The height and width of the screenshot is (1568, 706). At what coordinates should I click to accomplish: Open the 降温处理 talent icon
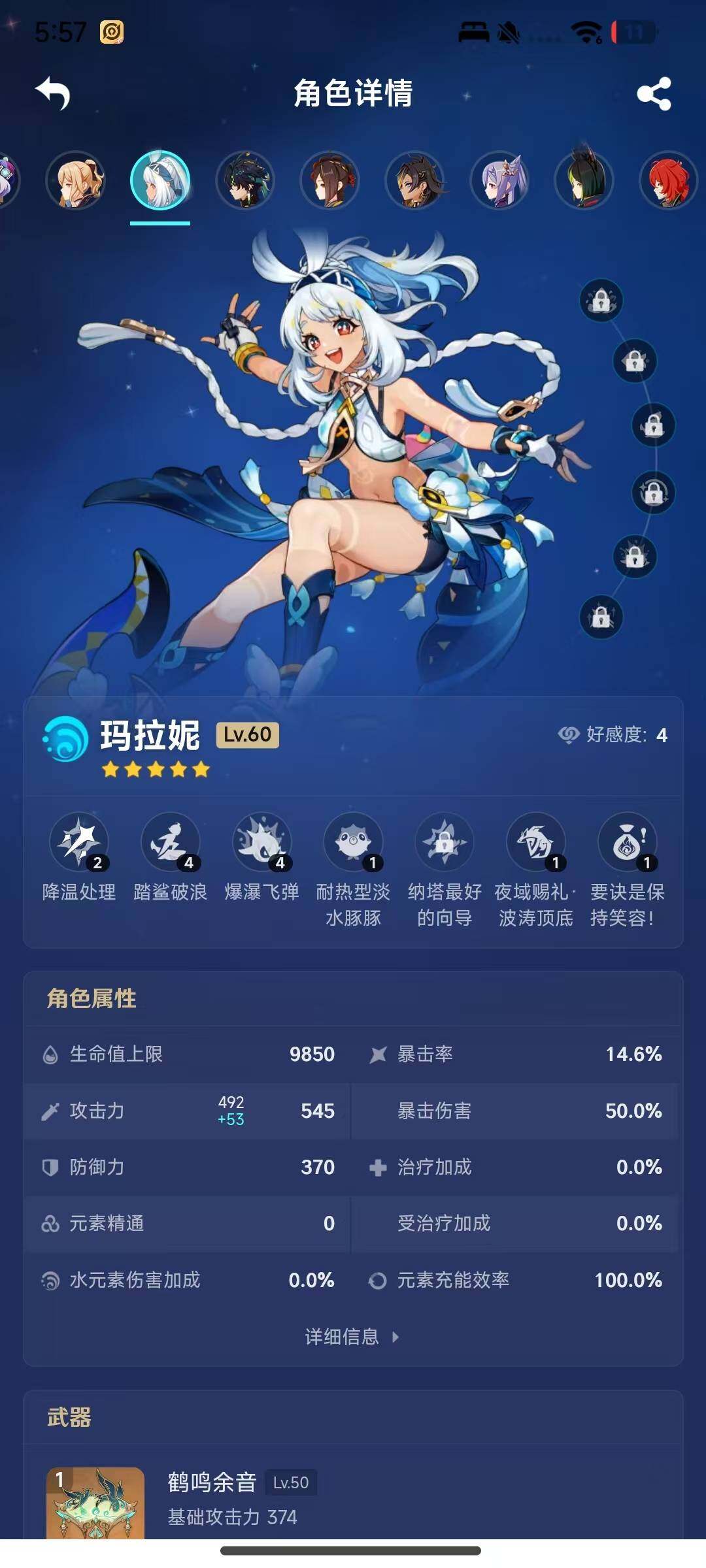pos(79,841)
